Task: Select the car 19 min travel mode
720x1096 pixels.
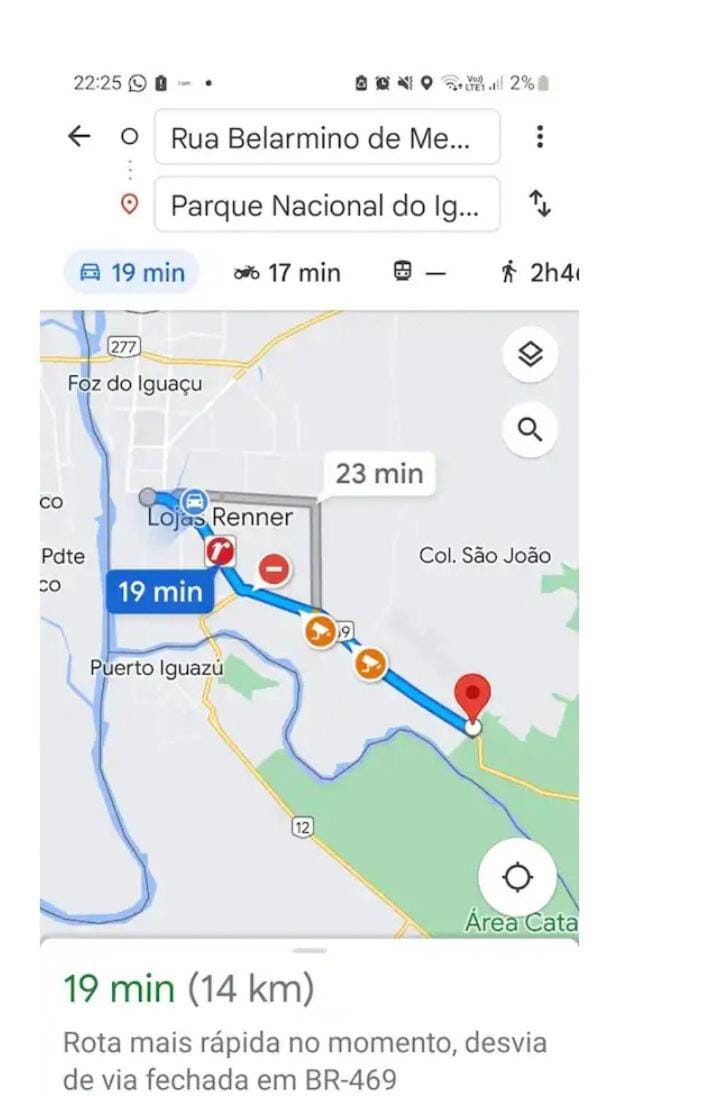Action: point(132,272)
